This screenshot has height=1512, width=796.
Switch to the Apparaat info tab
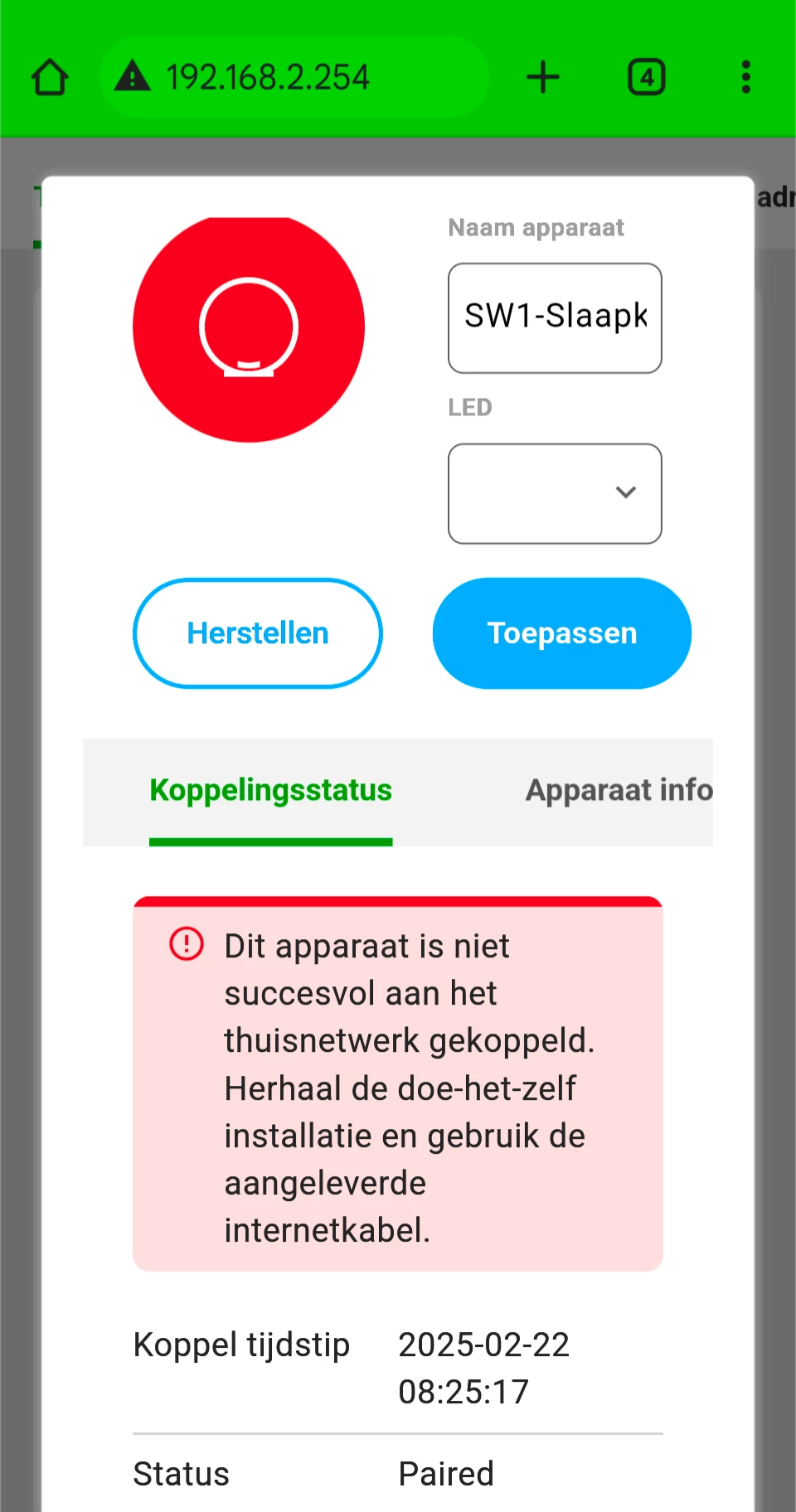click(619, 791)
